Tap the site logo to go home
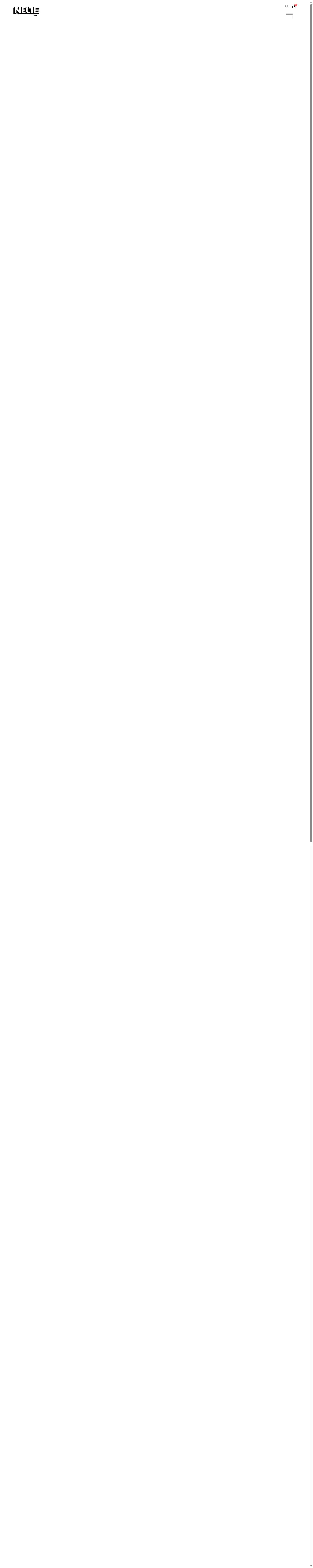The width and height of the screenshot is (313, 1568). 26,11
